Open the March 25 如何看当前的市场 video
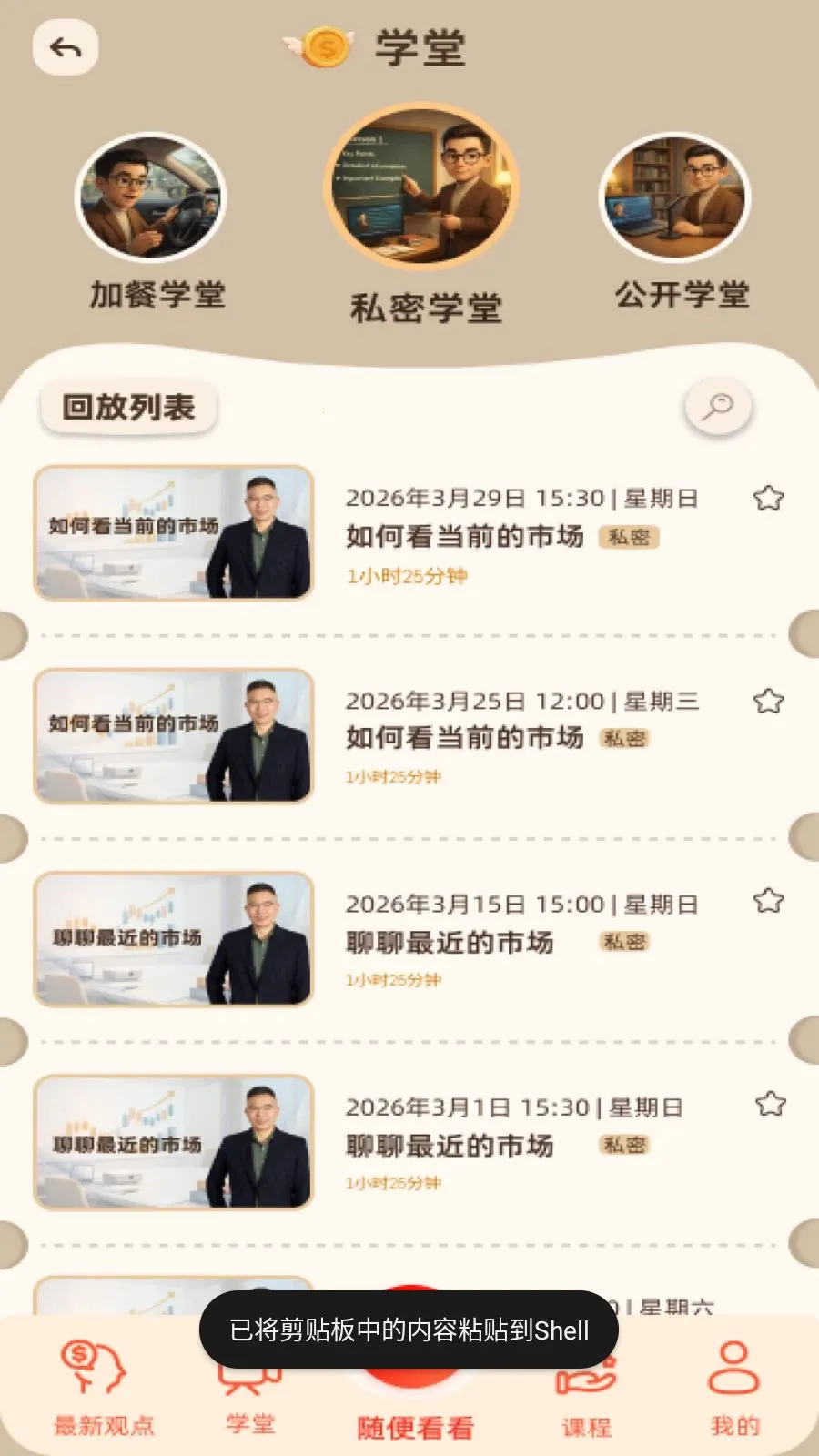This screenshot has width=819, height=1456. click(x=174, y=736)
